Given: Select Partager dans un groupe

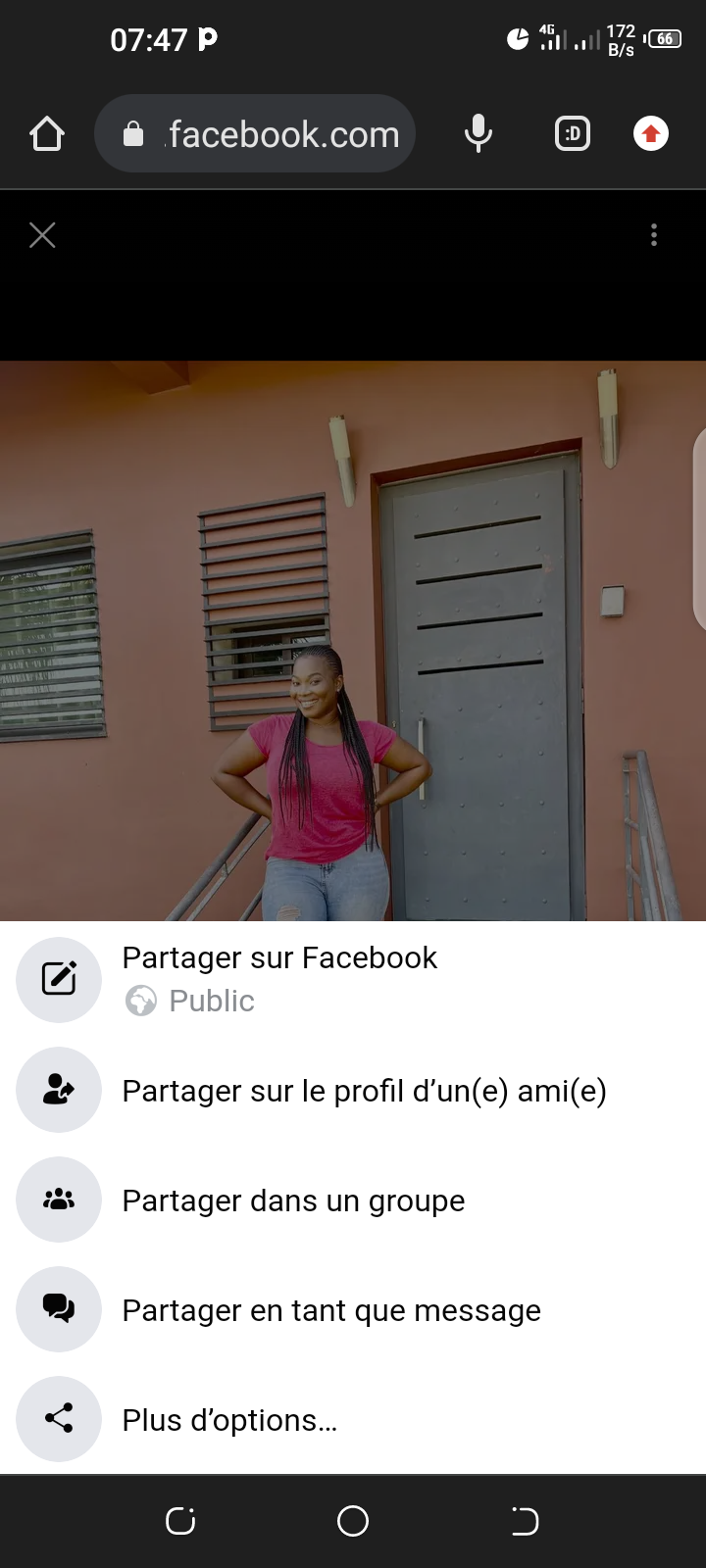Looking at the screenshot, I should 293,1200.
